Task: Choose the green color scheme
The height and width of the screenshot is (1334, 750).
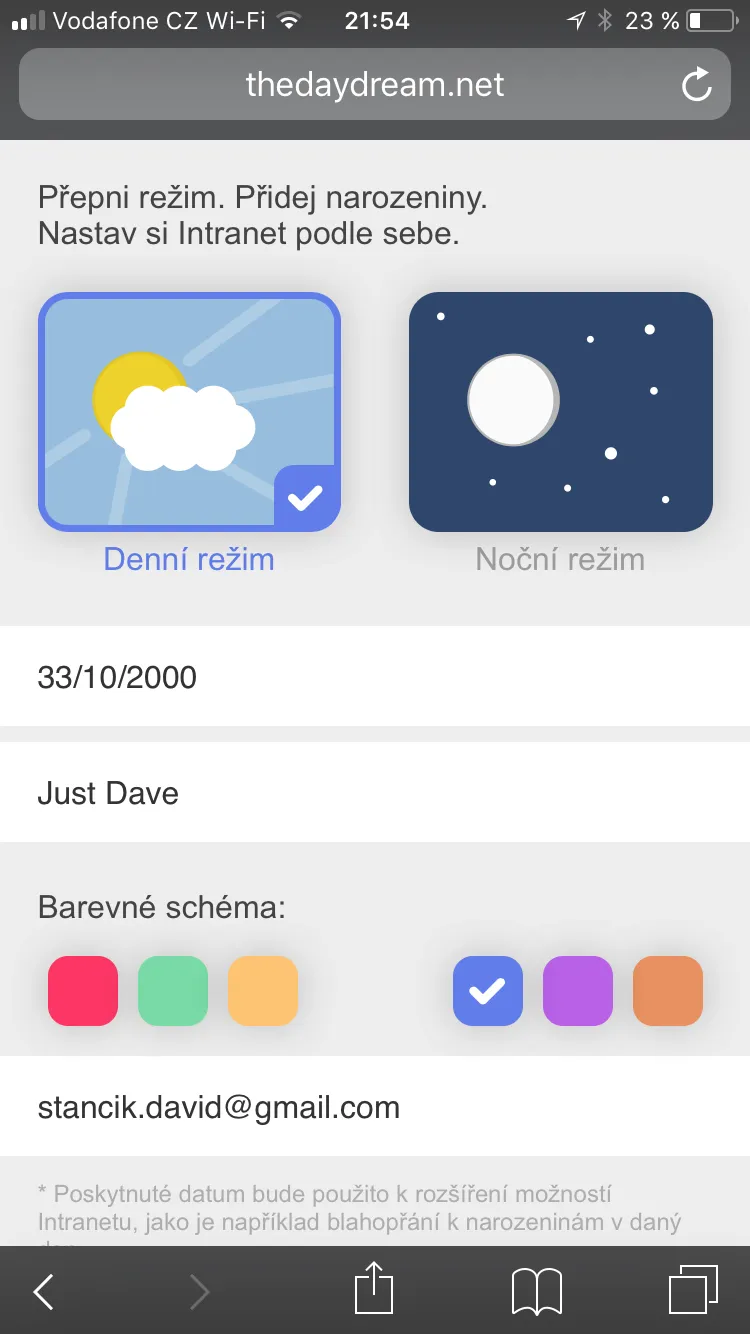Action: [173, 991]
